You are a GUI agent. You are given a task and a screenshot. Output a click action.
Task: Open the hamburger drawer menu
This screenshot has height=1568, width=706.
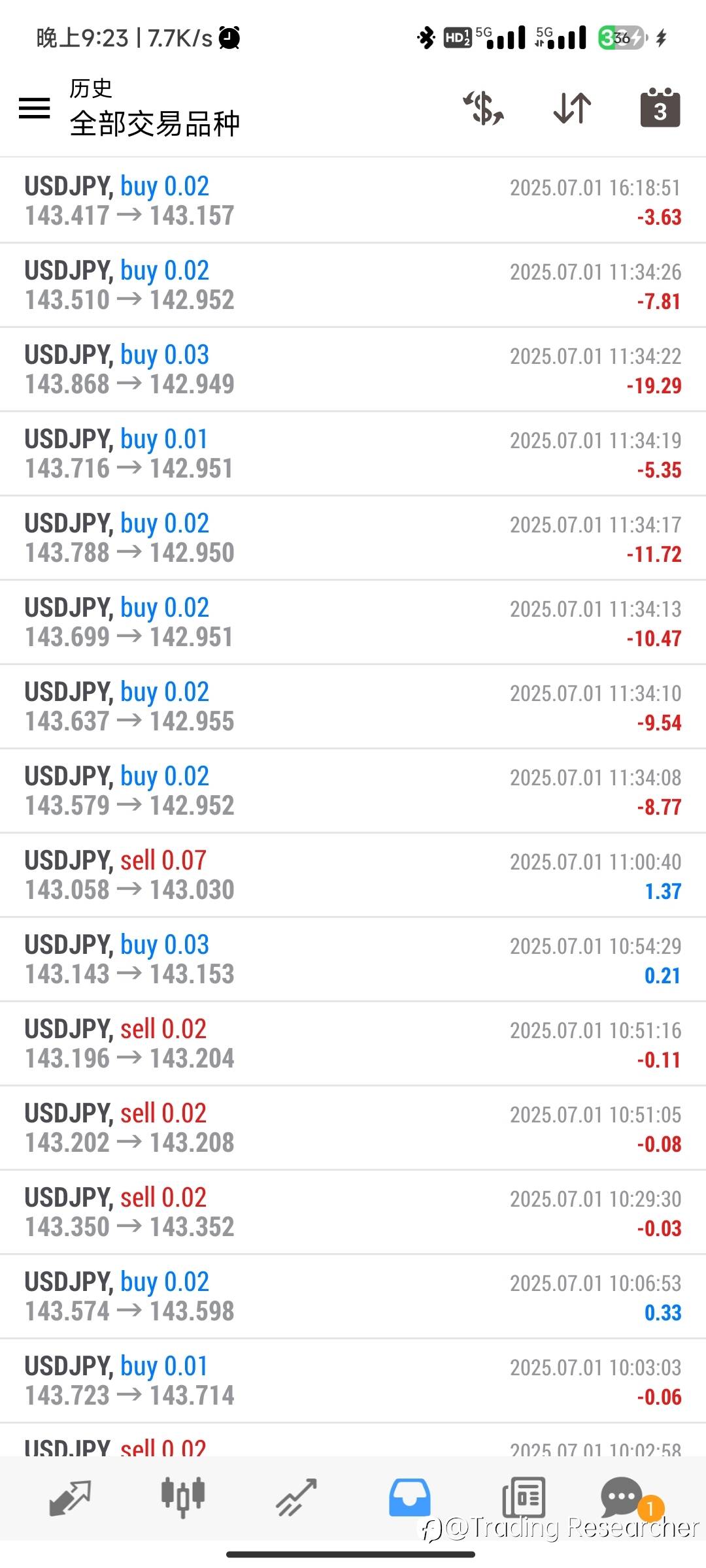click(35, 108)
